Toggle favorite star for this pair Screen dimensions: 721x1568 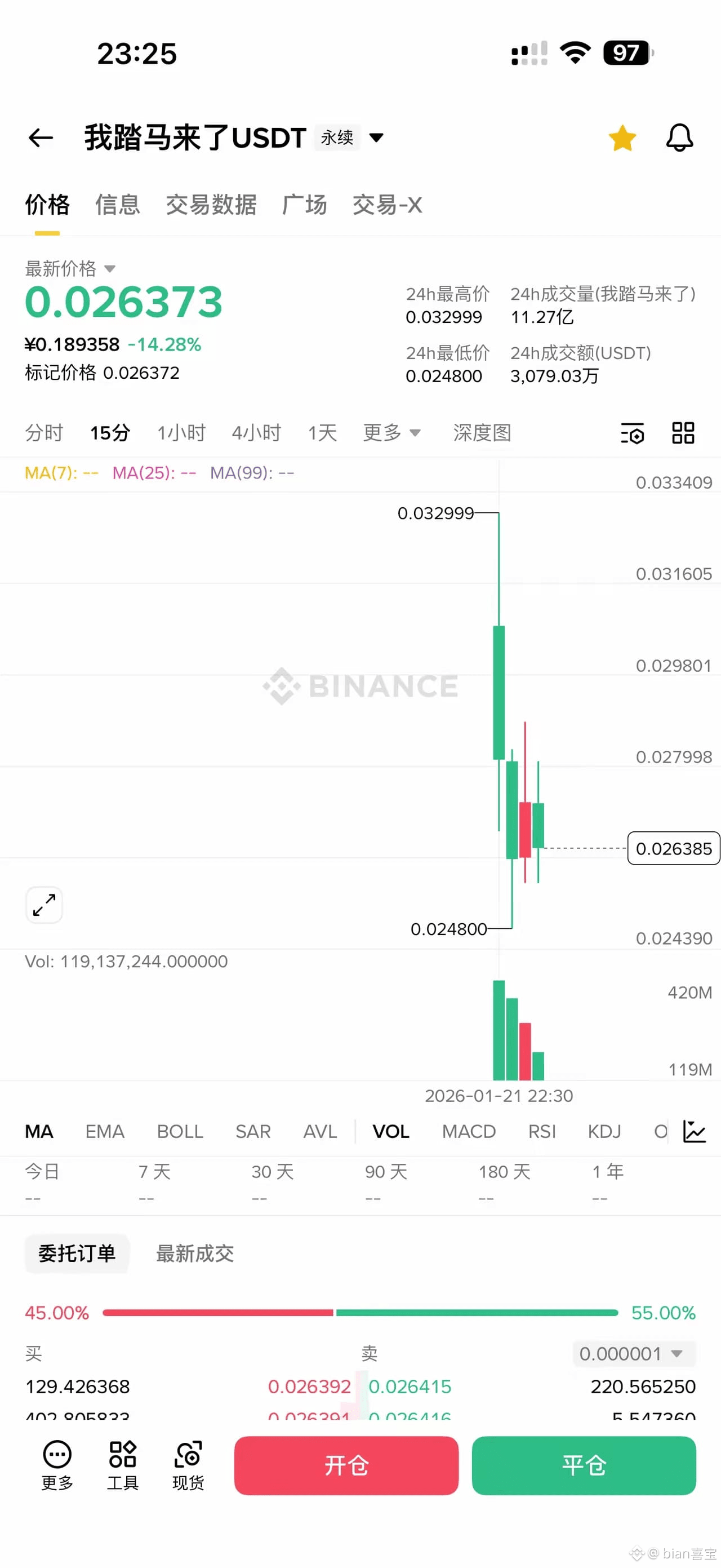click(622, 138)
